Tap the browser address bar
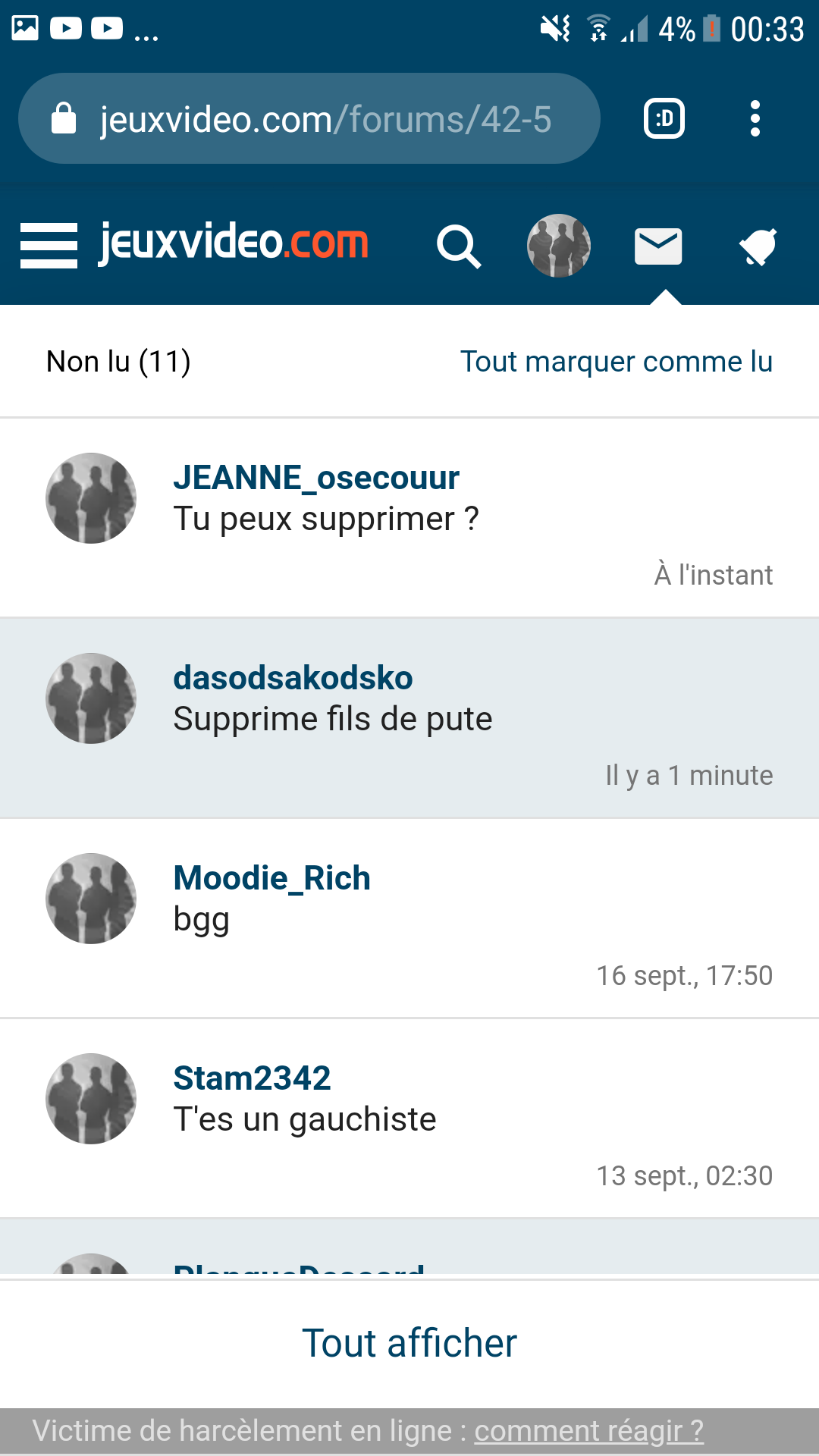819x1456 pixels. 309,118
